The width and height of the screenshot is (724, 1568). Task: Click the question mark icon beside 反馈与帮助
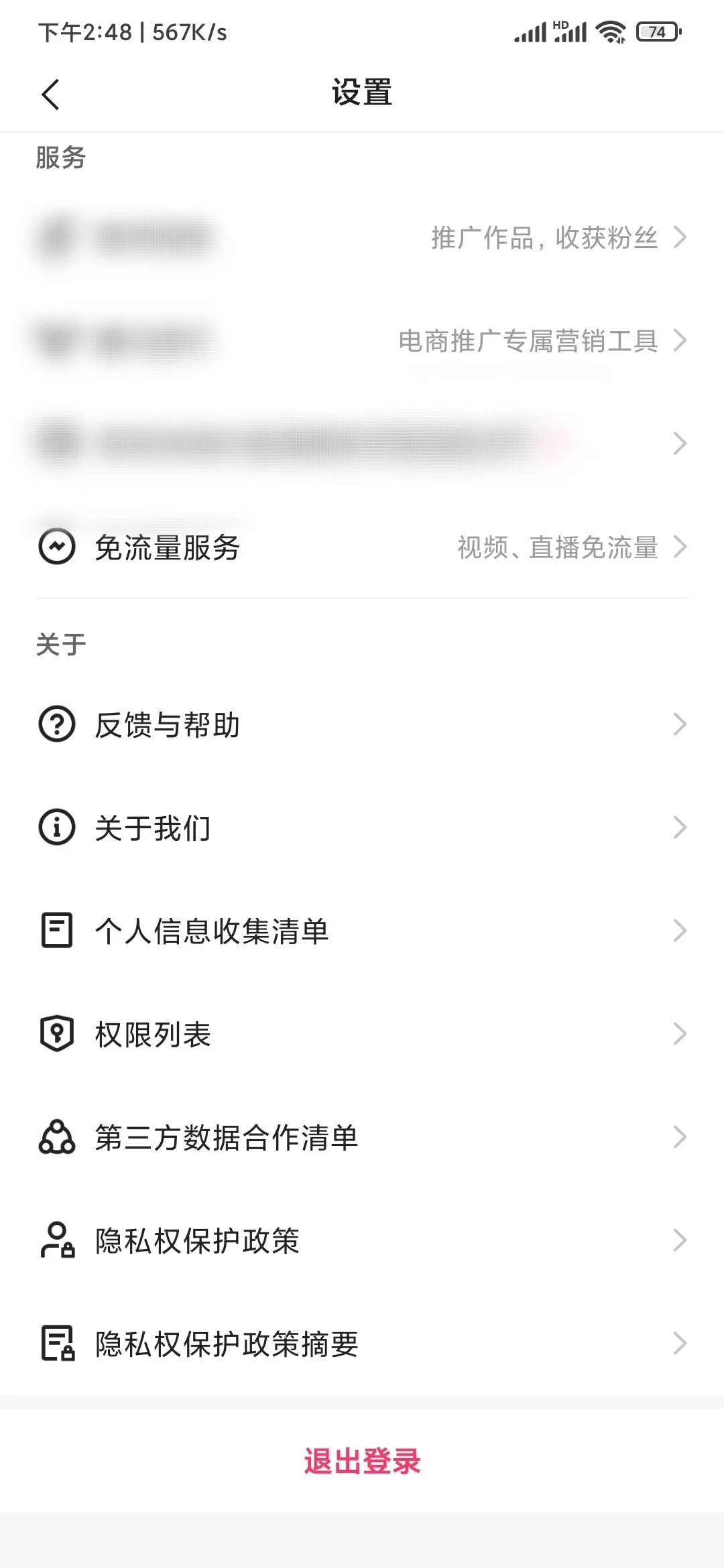[x=57, y=724]
